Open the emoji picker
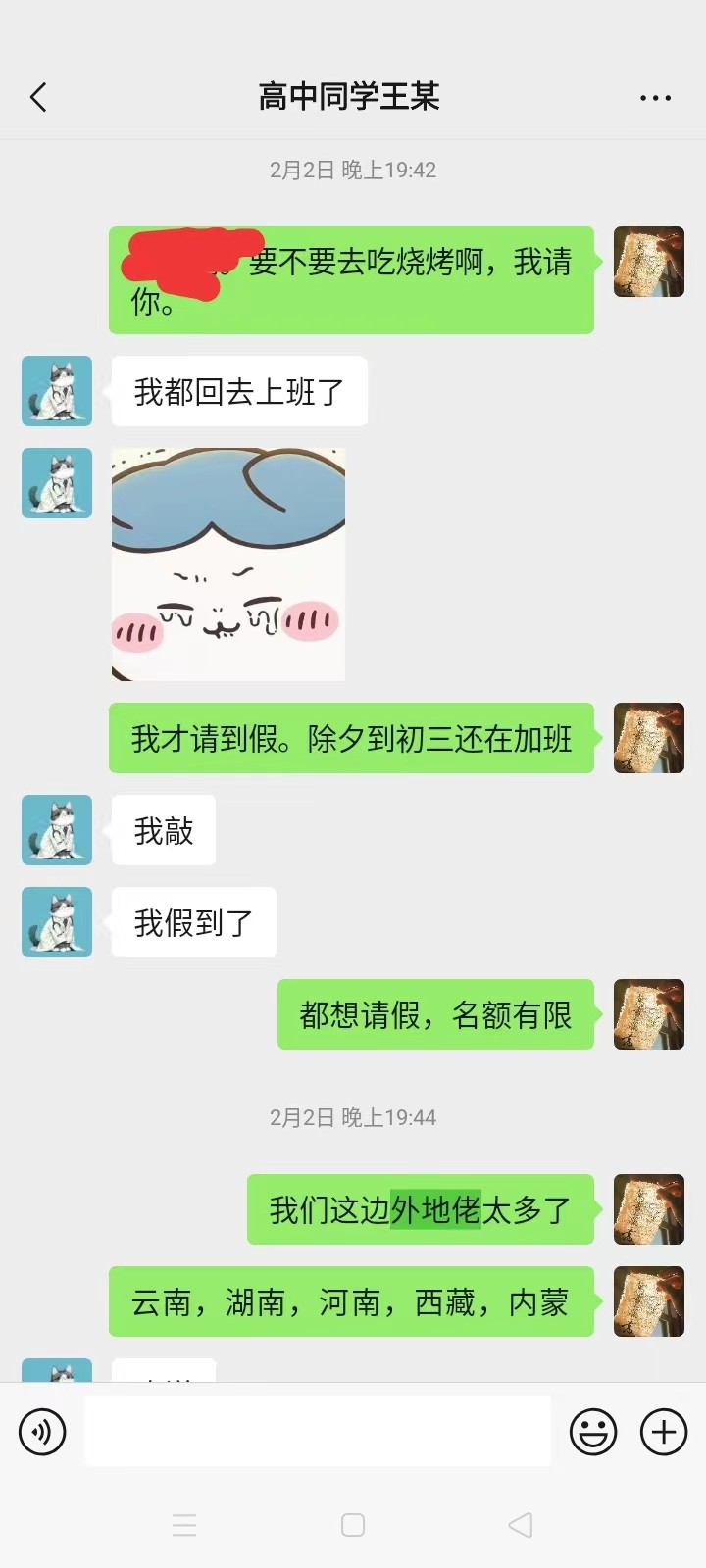Viewport: 706px width, 1568px height. (593, 1432)
